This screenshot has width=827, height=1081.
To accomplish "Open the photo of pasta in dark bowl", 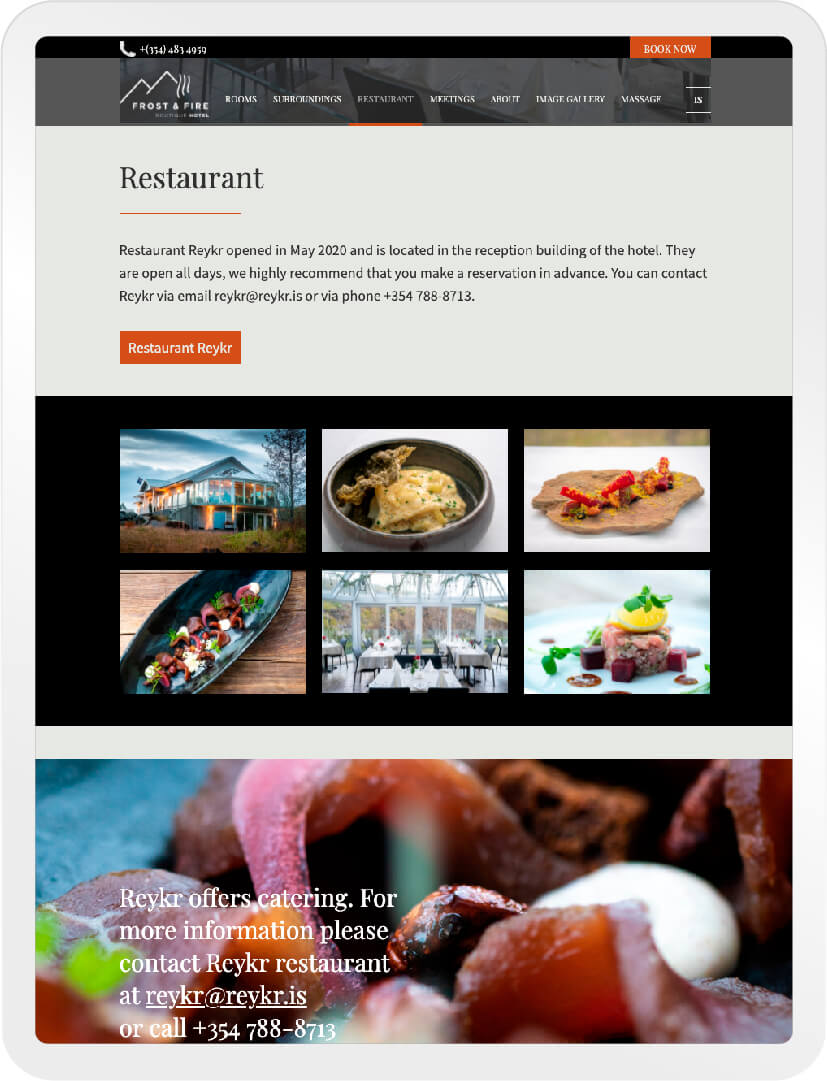I will point(415,490).
